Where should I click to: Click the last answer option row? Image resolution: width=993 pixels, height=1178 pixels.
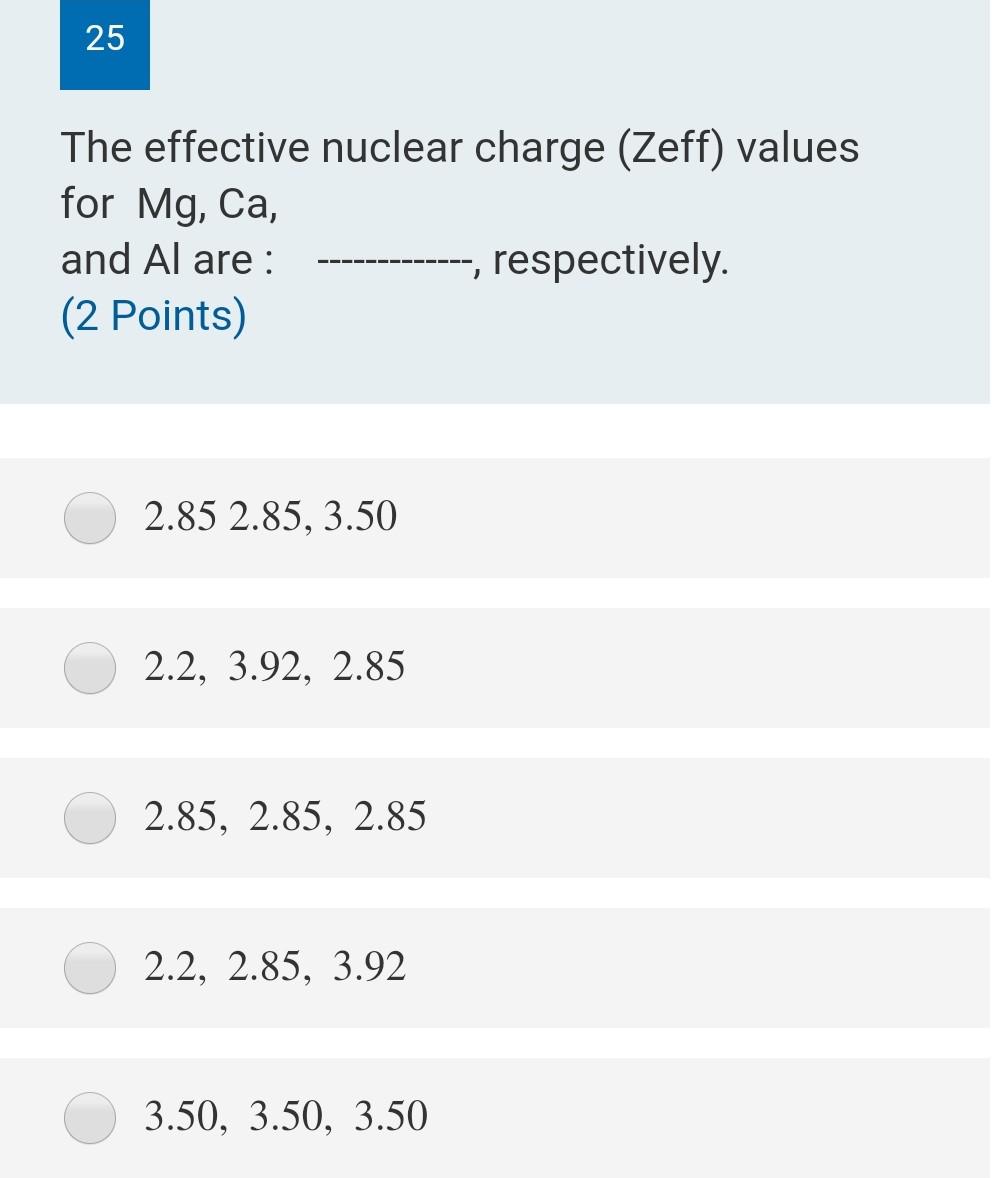[400, 1117]
